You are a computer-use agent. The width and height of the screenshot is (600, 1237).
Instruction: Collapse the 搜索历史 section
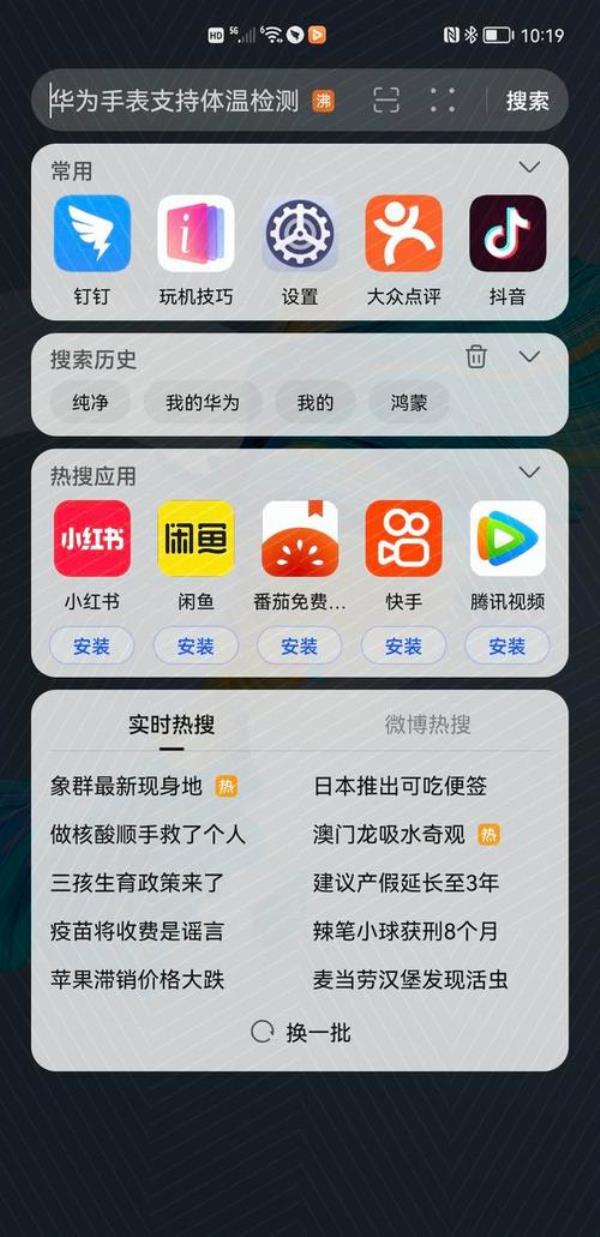coord(529,357)
